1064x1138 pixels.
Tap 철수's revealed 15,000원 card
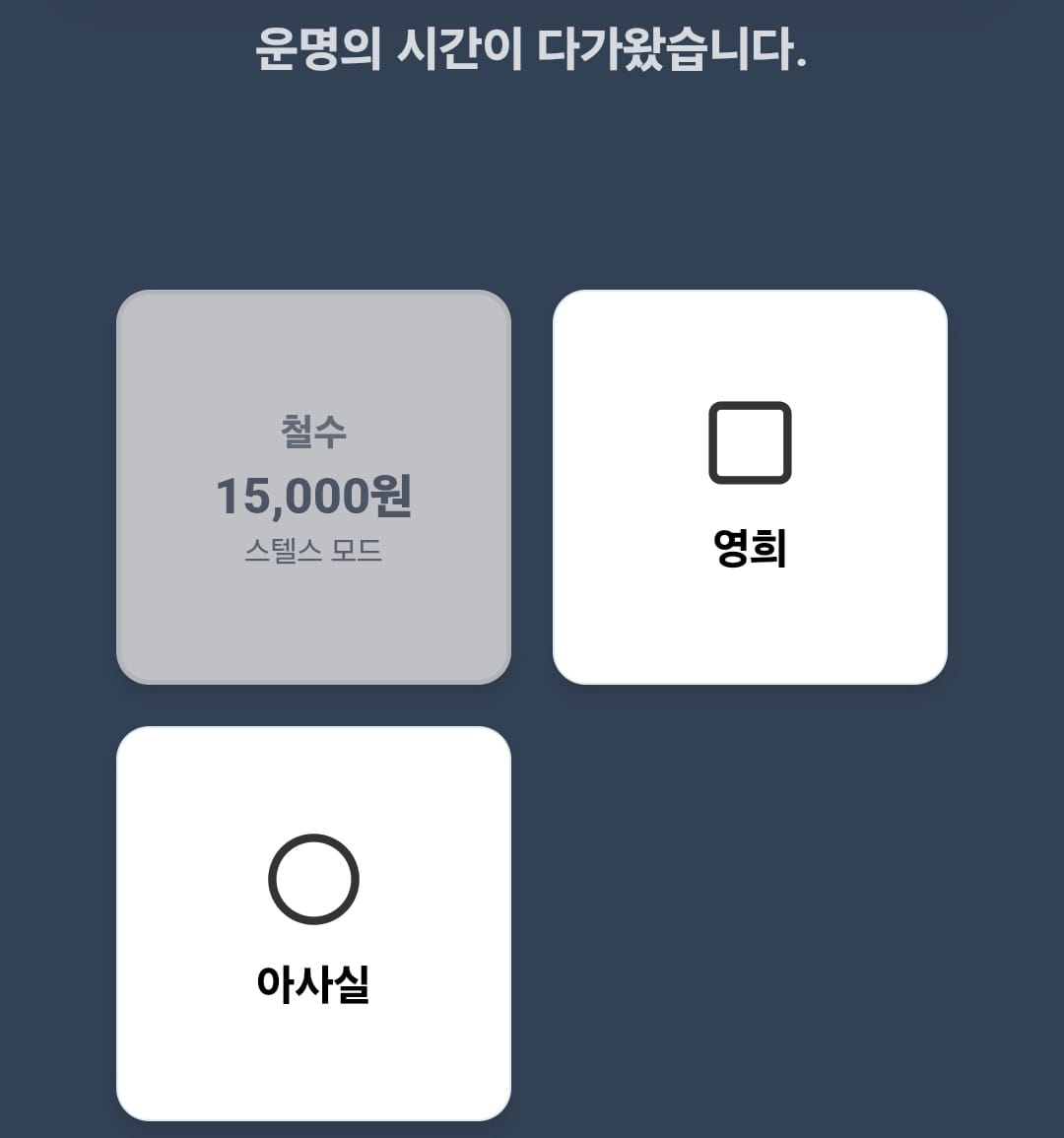pos(313,487)
